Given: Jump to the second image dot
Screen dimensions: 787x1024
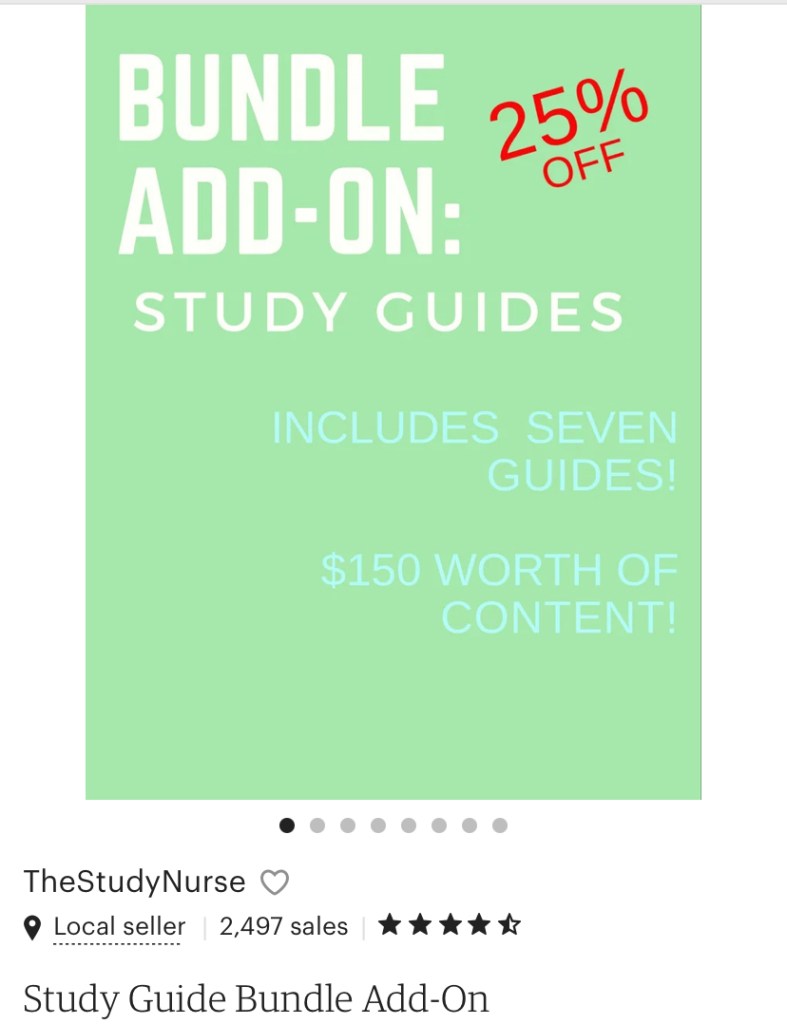Looking at the screenshot, I should coord(318,826).
